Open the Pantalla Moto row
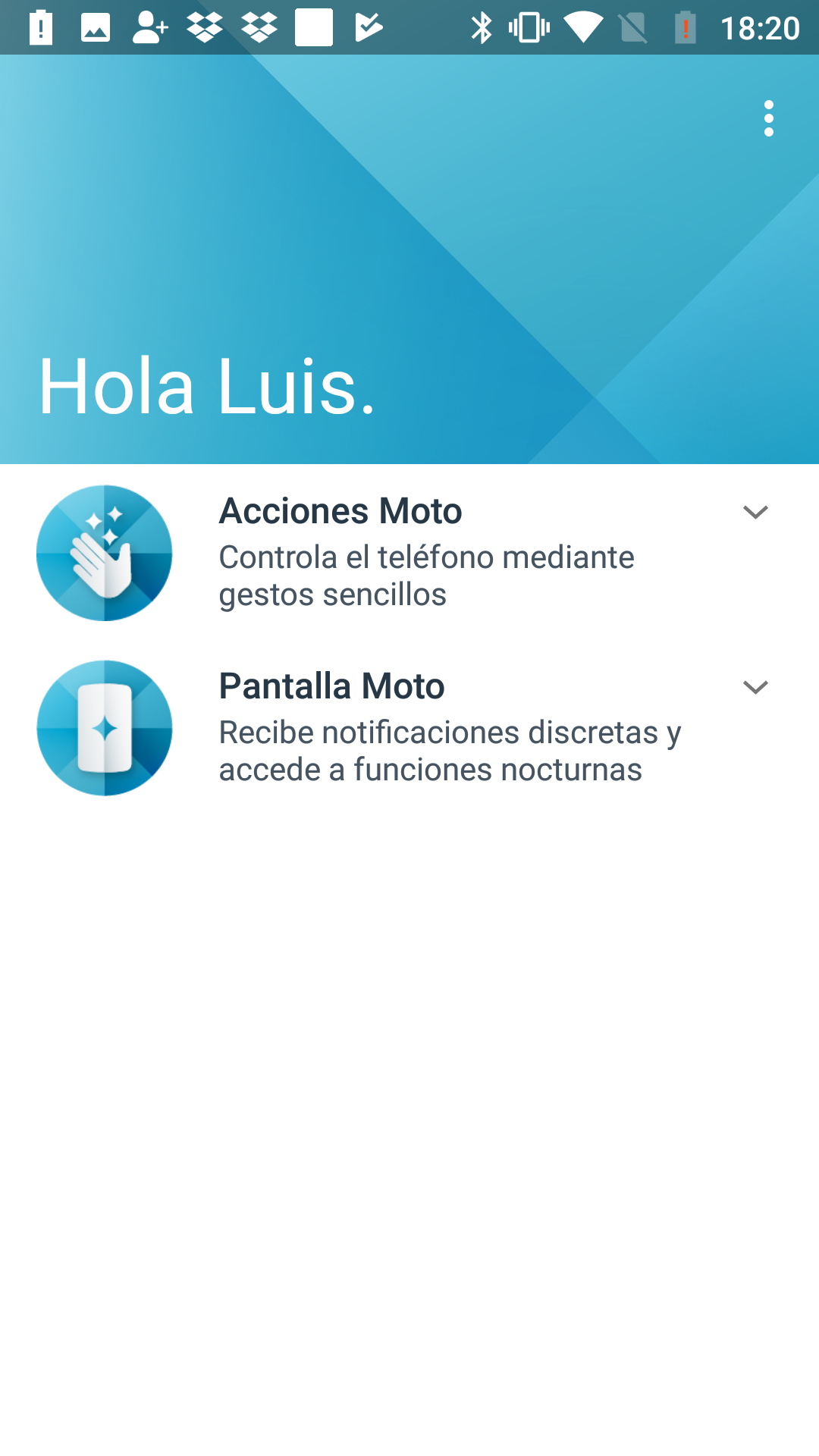The height and width of the screenshot is (1456, 819). (x=409, y=728)
